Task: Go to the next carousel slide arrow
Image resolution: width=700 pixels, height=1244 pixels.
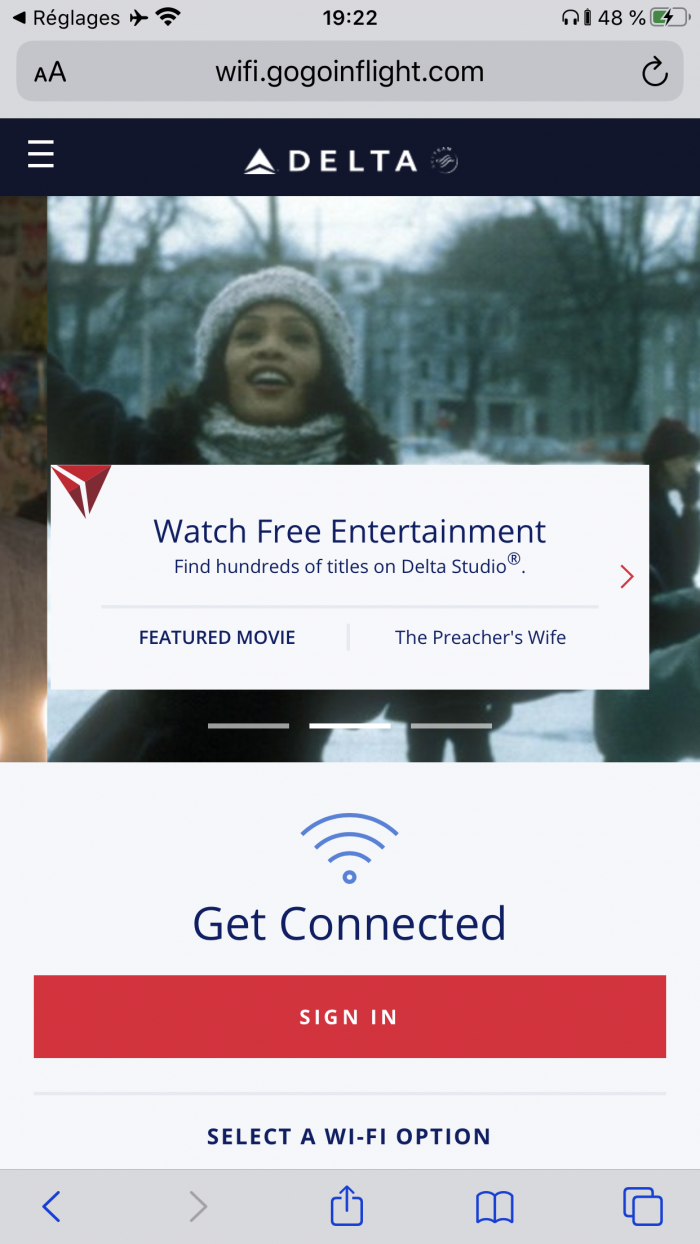Action: 627,576
